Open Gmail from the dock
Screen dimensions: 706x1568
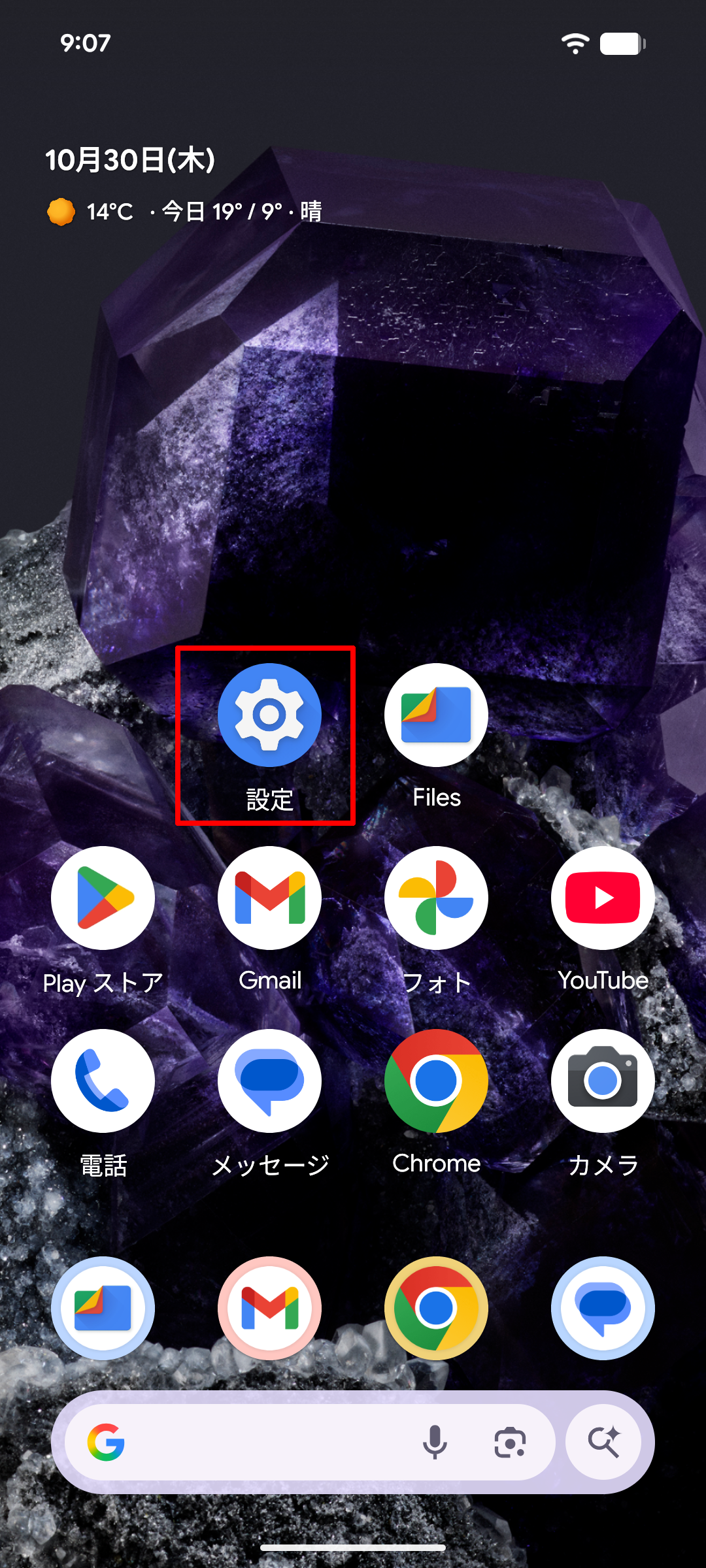click(269, 1309)
